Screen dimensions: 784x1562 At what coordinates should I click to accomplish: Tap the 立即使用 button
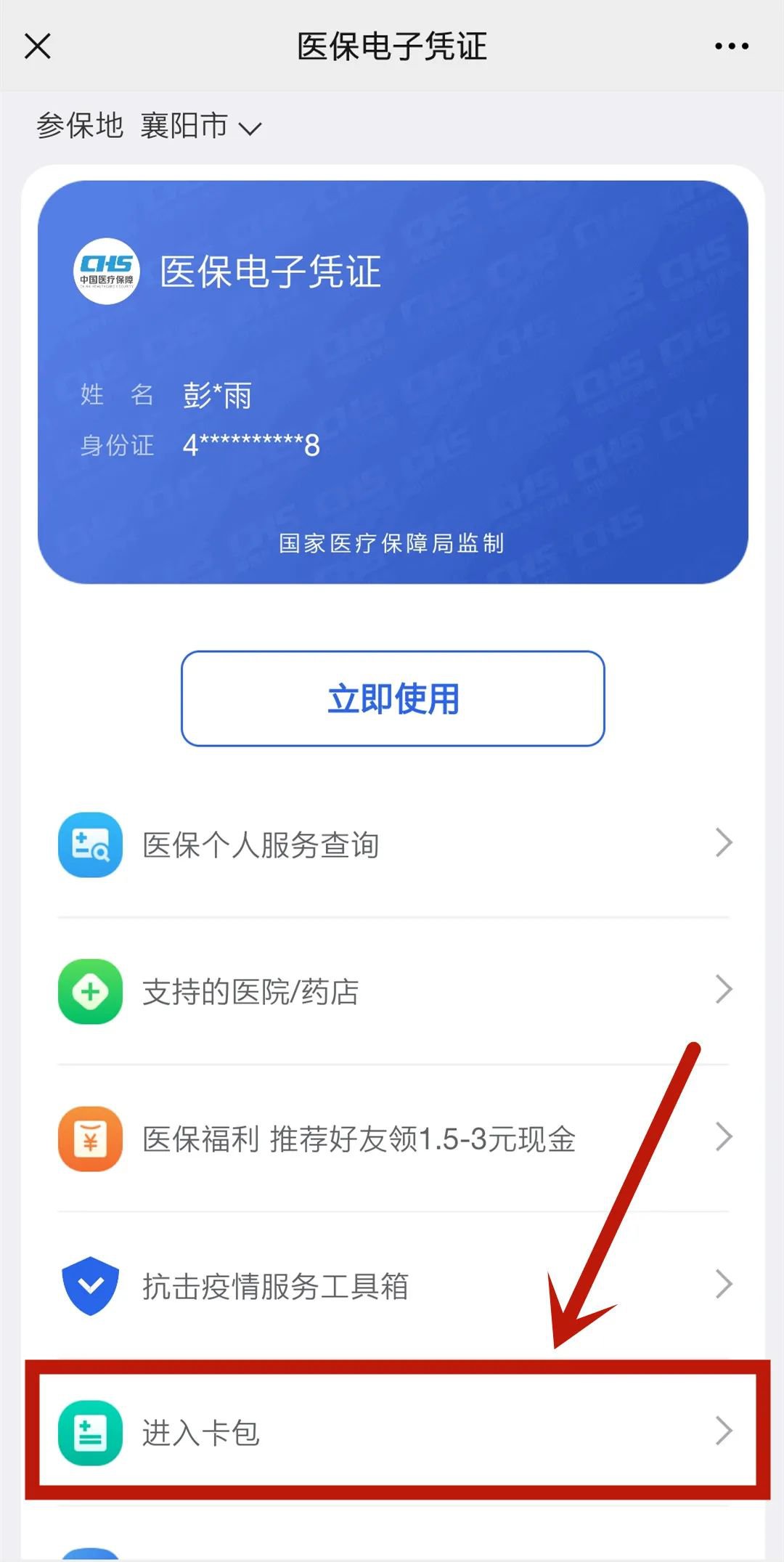393,699
